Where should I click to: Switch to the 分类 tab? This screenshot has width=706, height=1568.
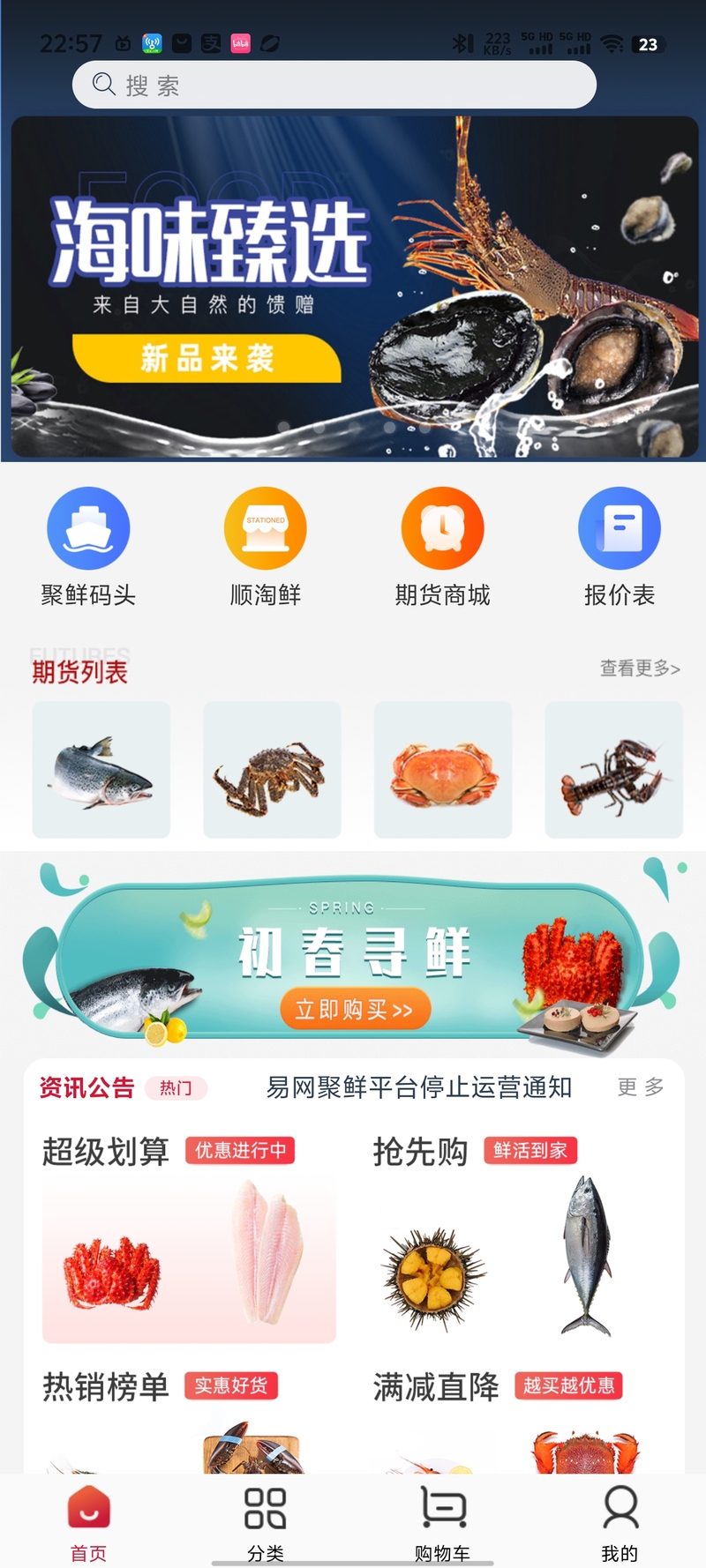[x=266, y=1523]
